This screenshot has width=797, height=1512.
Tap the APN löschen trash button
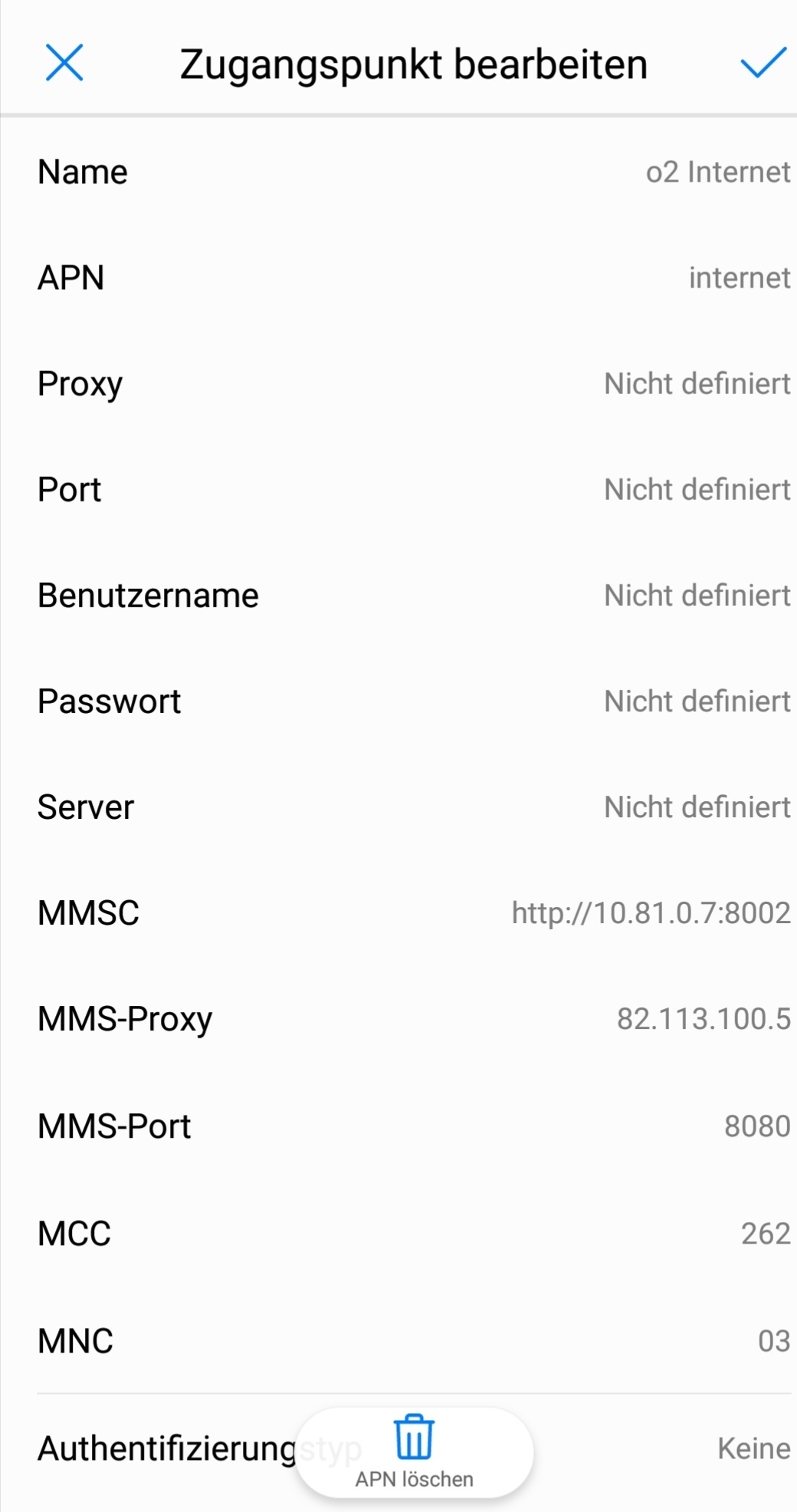tap(415, 1452)
